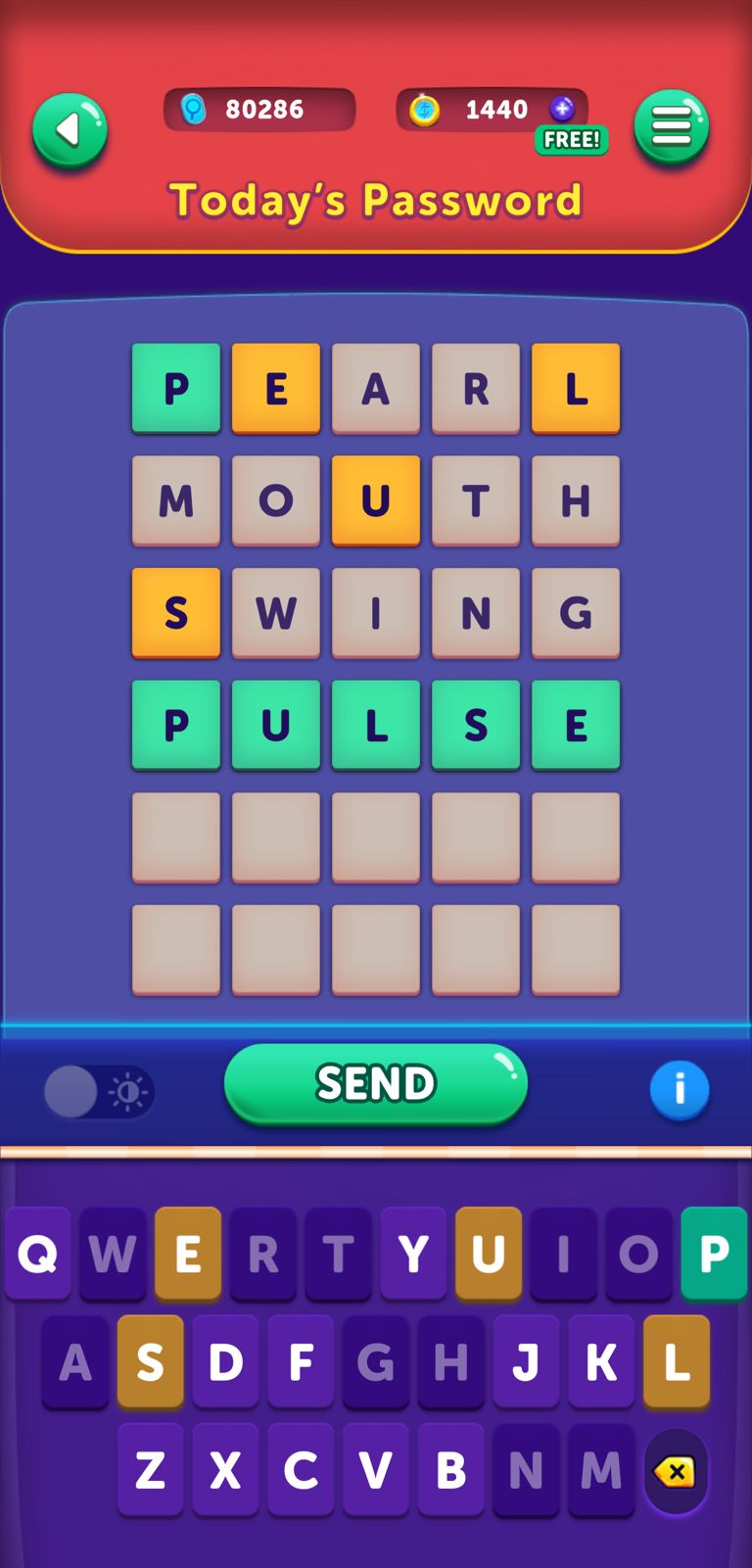
Task: Toggle the brightness mode switch
Action: [99, 1091]
